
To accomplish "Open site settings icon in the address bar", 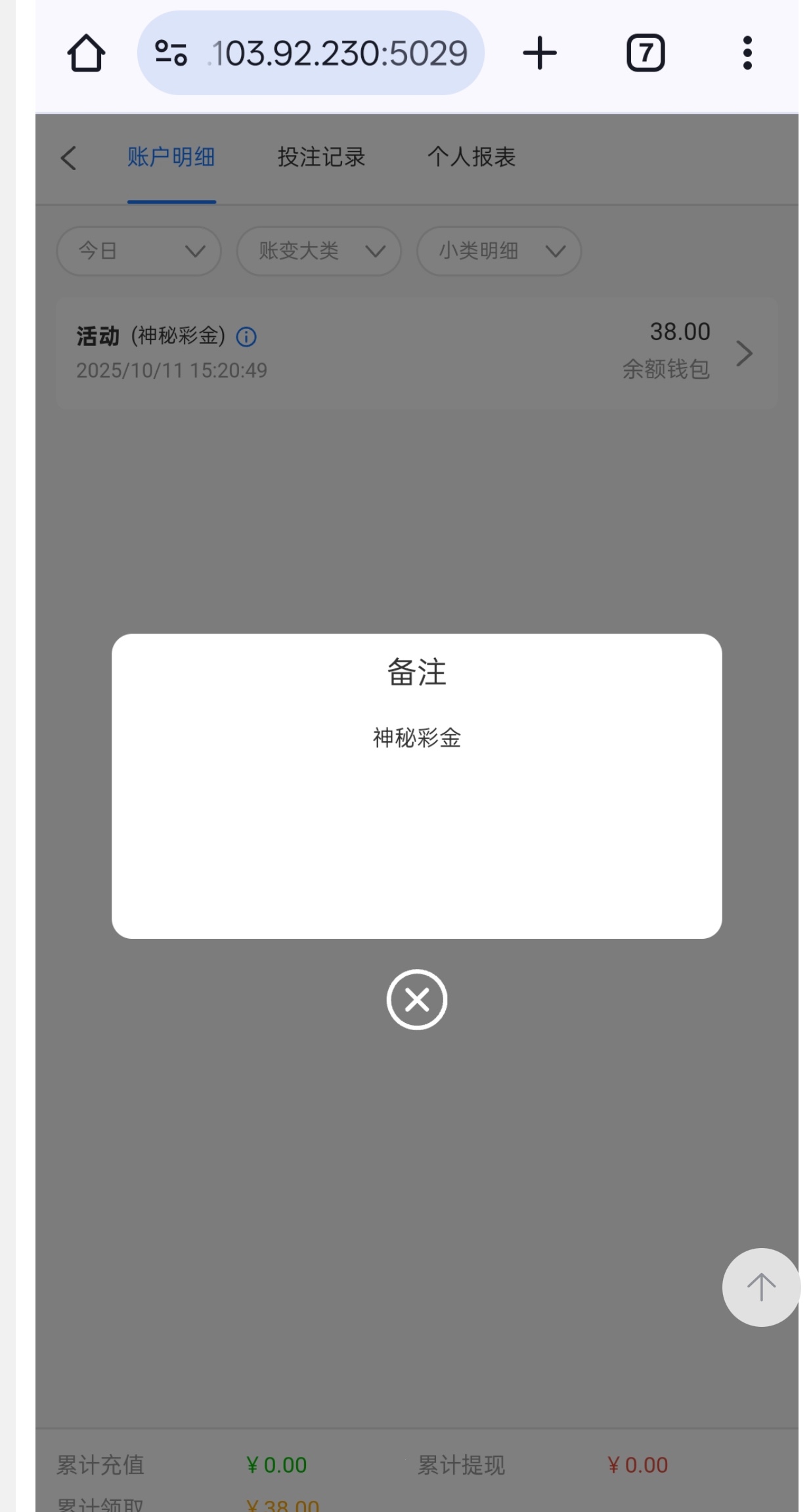I will [x=171, y=53].
